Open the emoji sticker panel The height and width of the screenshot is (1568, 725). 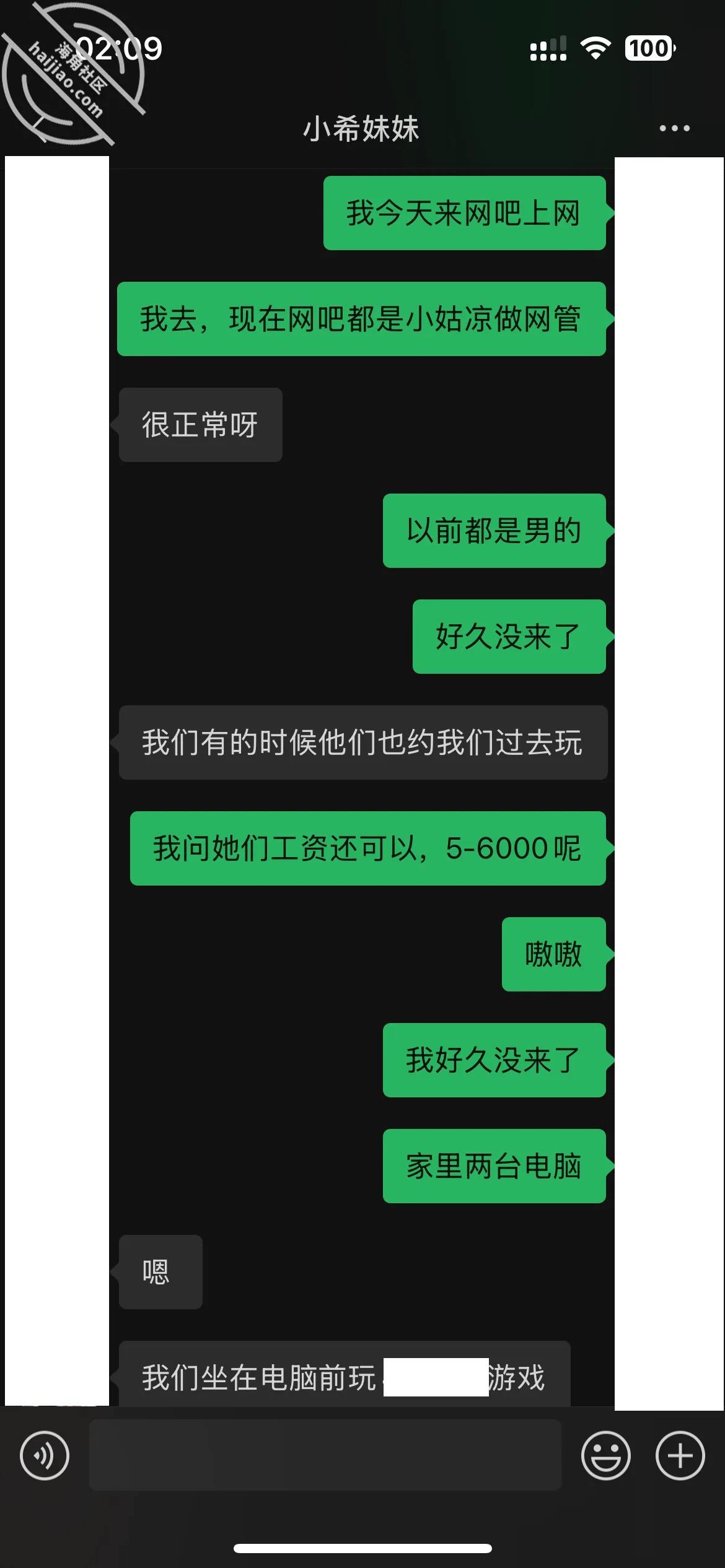tap(605, 1455)
